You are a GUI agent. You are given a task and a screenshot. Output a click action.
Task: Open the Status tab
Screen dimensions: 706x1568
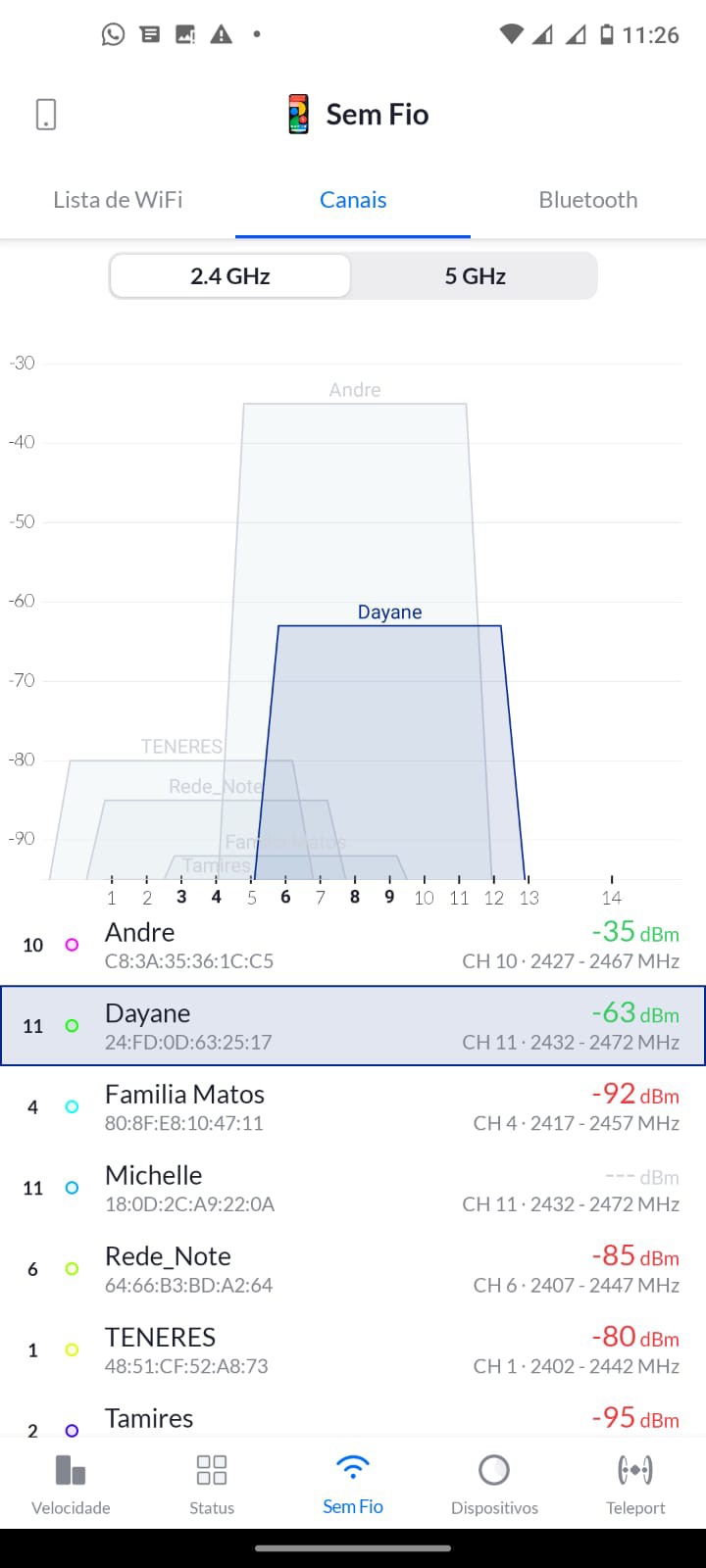pos(212,1484)
